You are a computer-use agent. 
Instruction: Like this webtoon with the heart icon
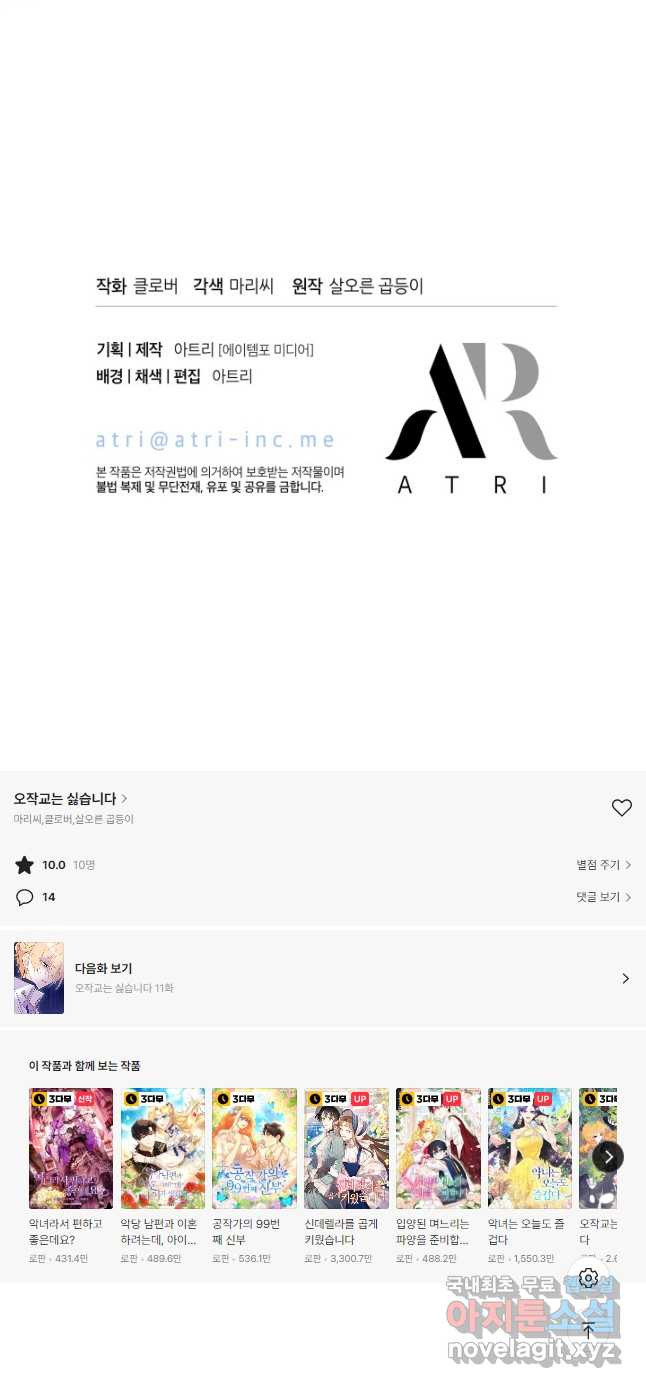coord(621,808)
